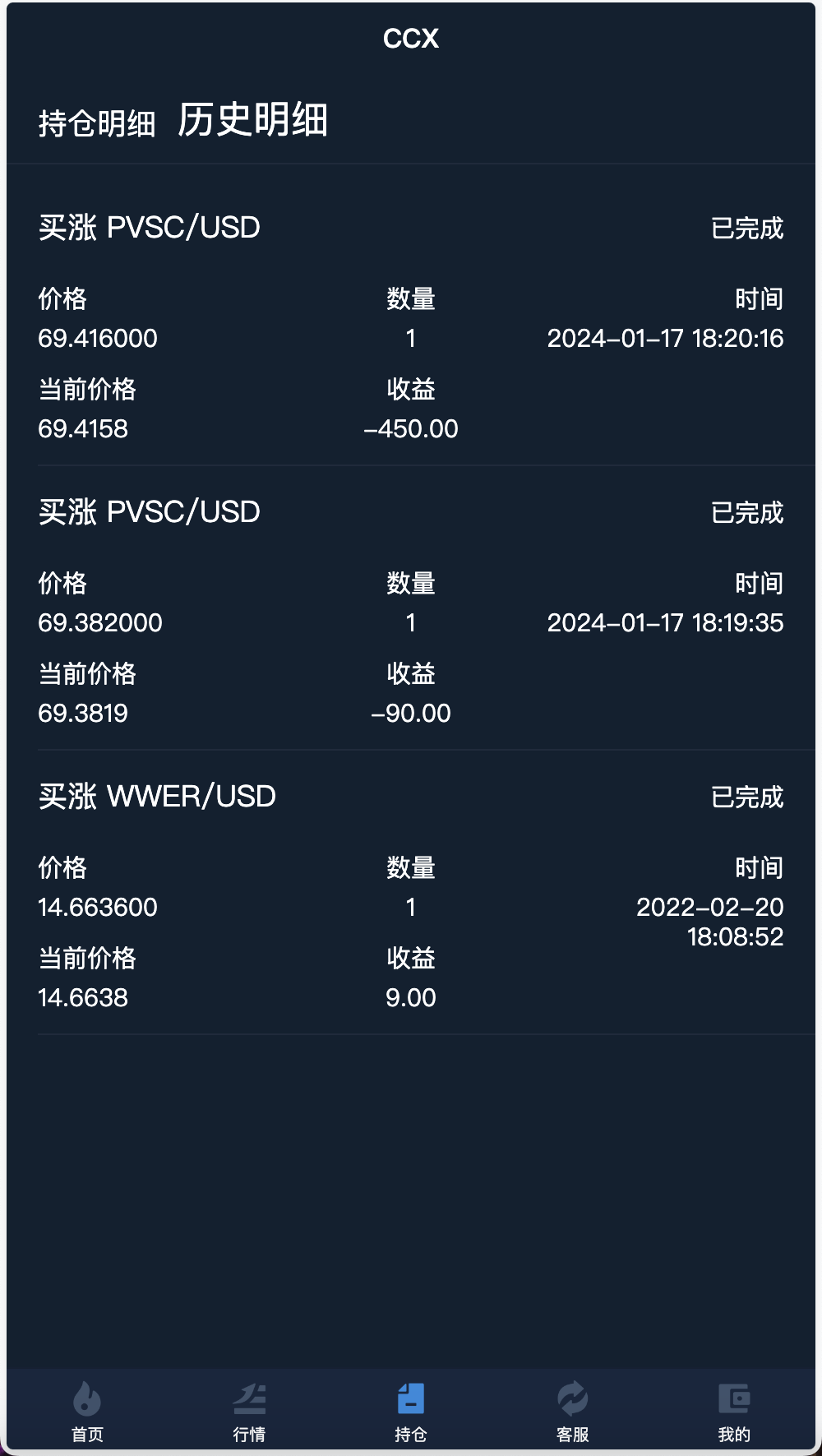Screen dimensions: 822x1456
Task: Click the timestamp 2024-01-17 18:20:16
Action: point(666,338)
